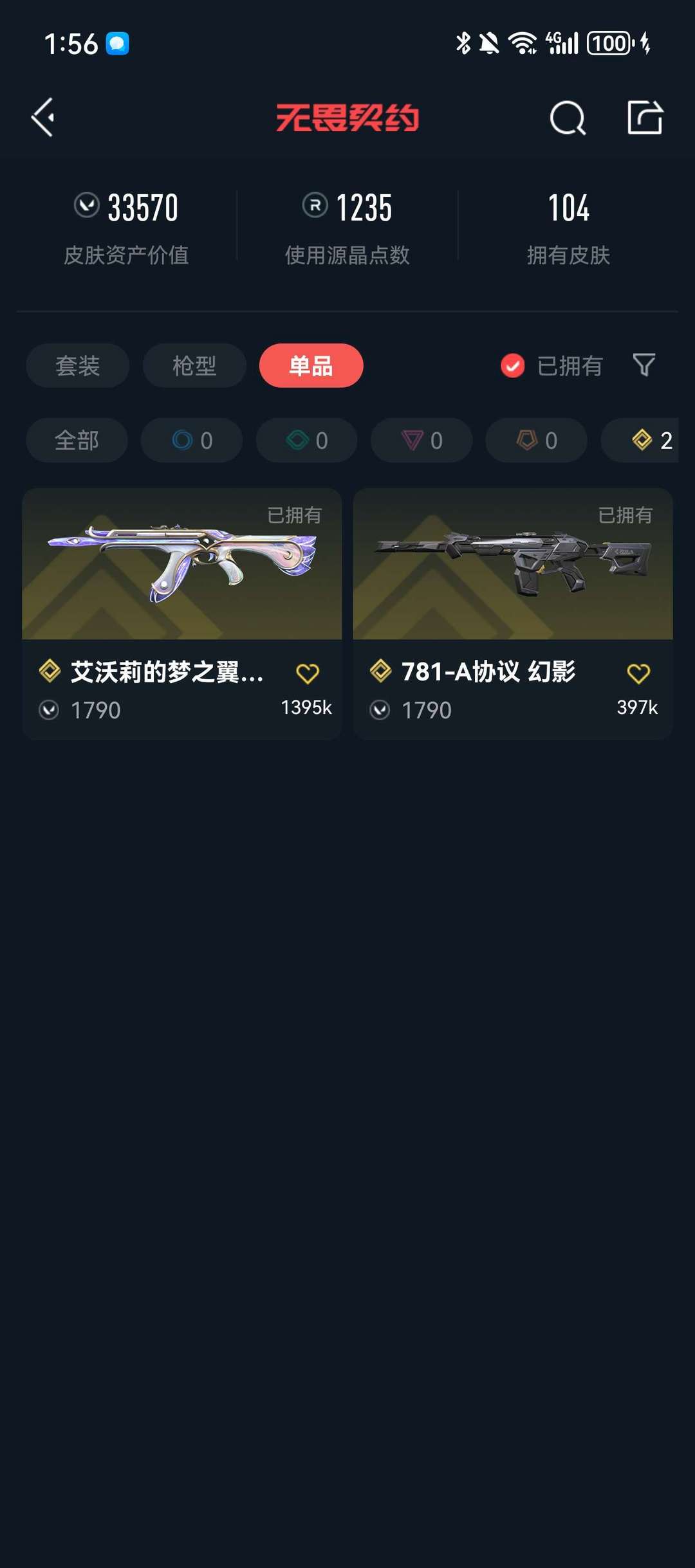Switch to the 套装 tab
695x1568 pixels.
[x=77, y=366]
